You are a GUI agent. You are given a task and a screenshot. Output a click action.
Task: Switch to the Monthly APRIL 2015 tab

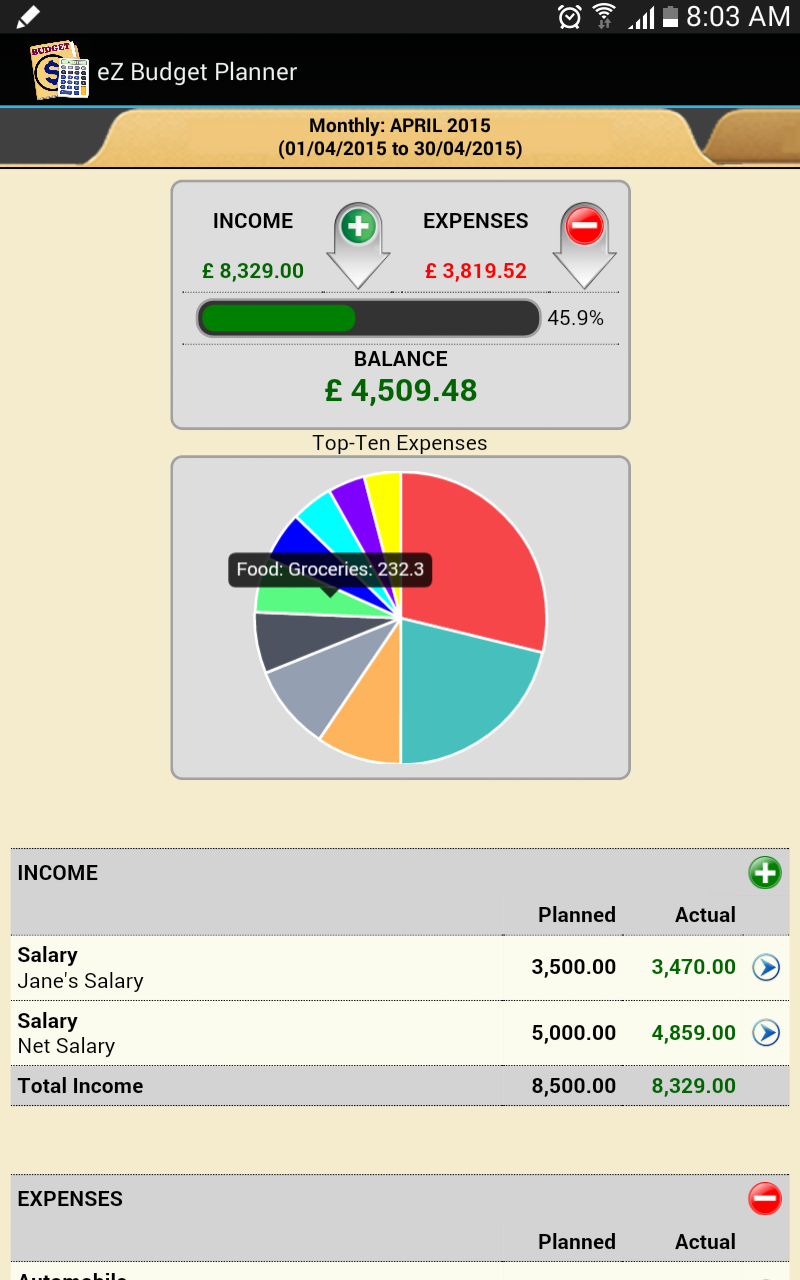pos(400,137)
